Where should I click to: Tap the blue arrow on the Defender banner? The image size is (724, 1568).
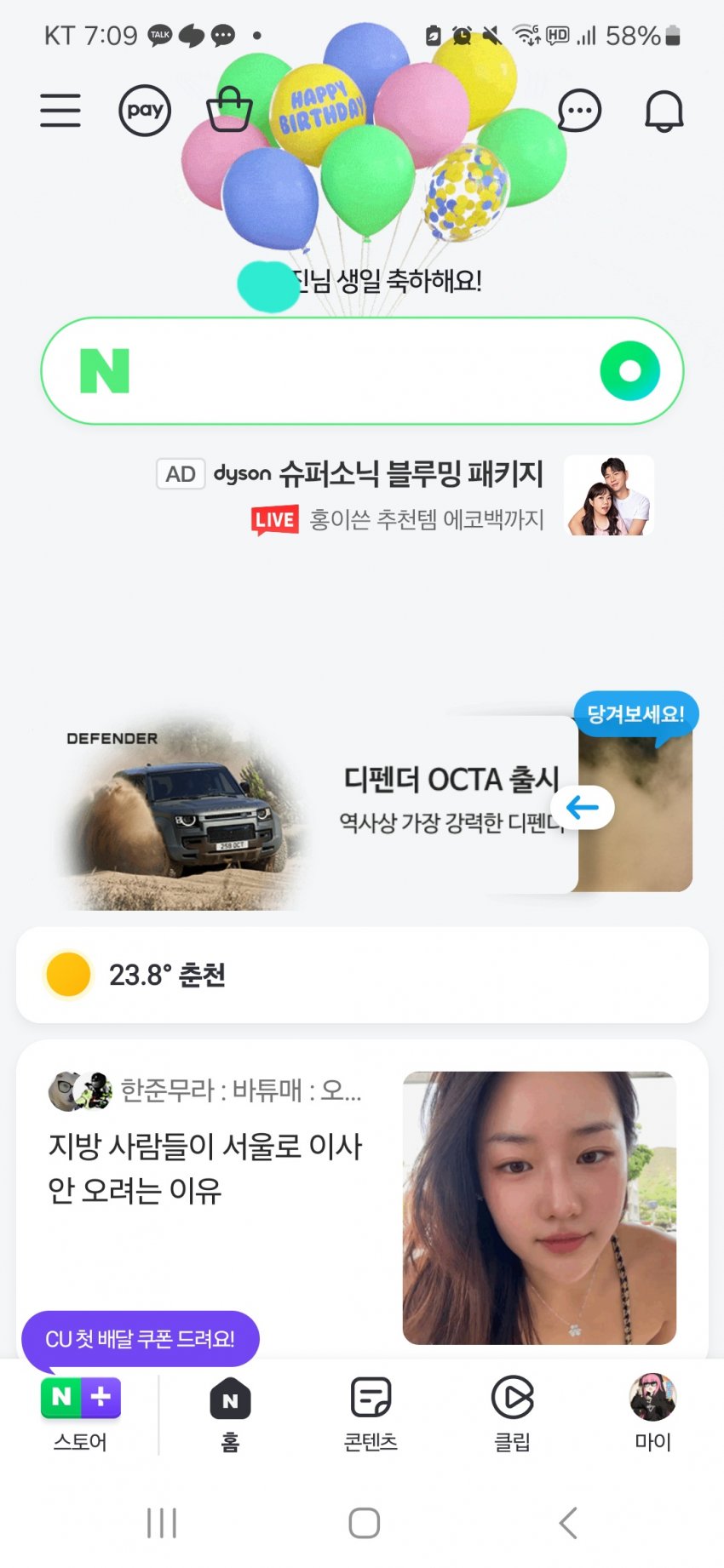tap(583, 807)
